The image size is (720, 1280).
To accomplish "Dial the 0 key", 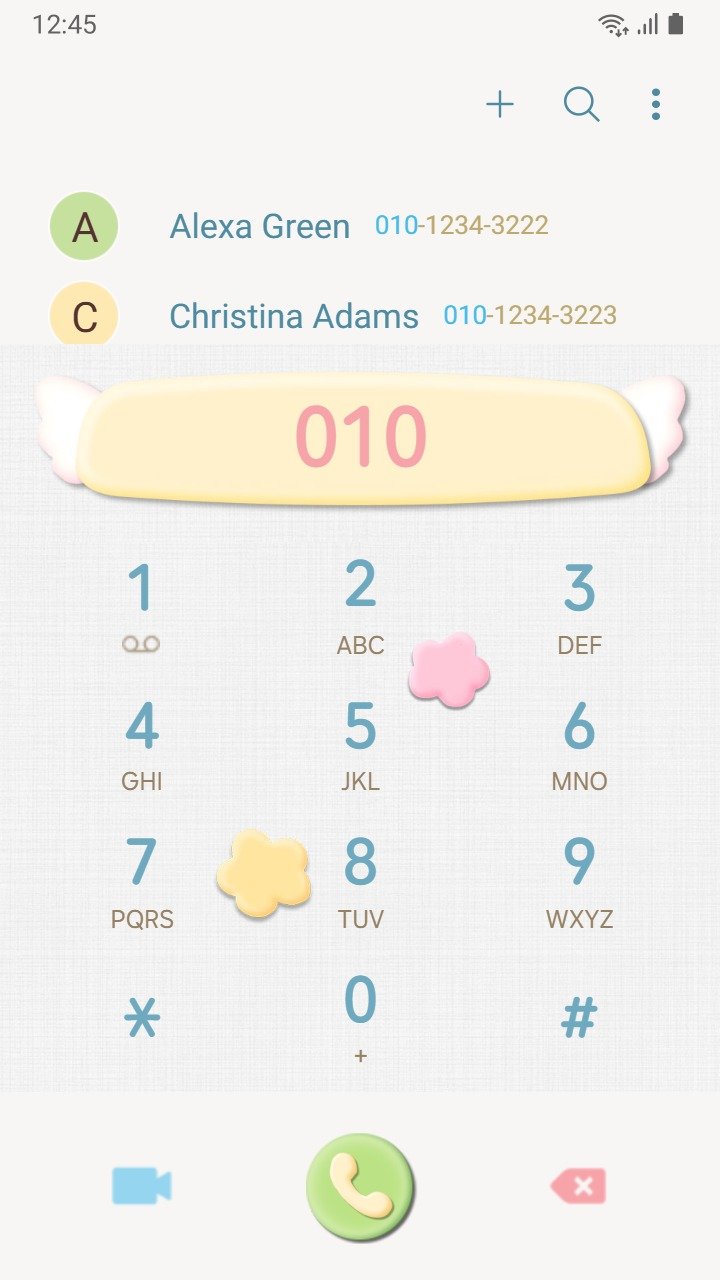I will pyautogui.click(x=360, y=1015).
